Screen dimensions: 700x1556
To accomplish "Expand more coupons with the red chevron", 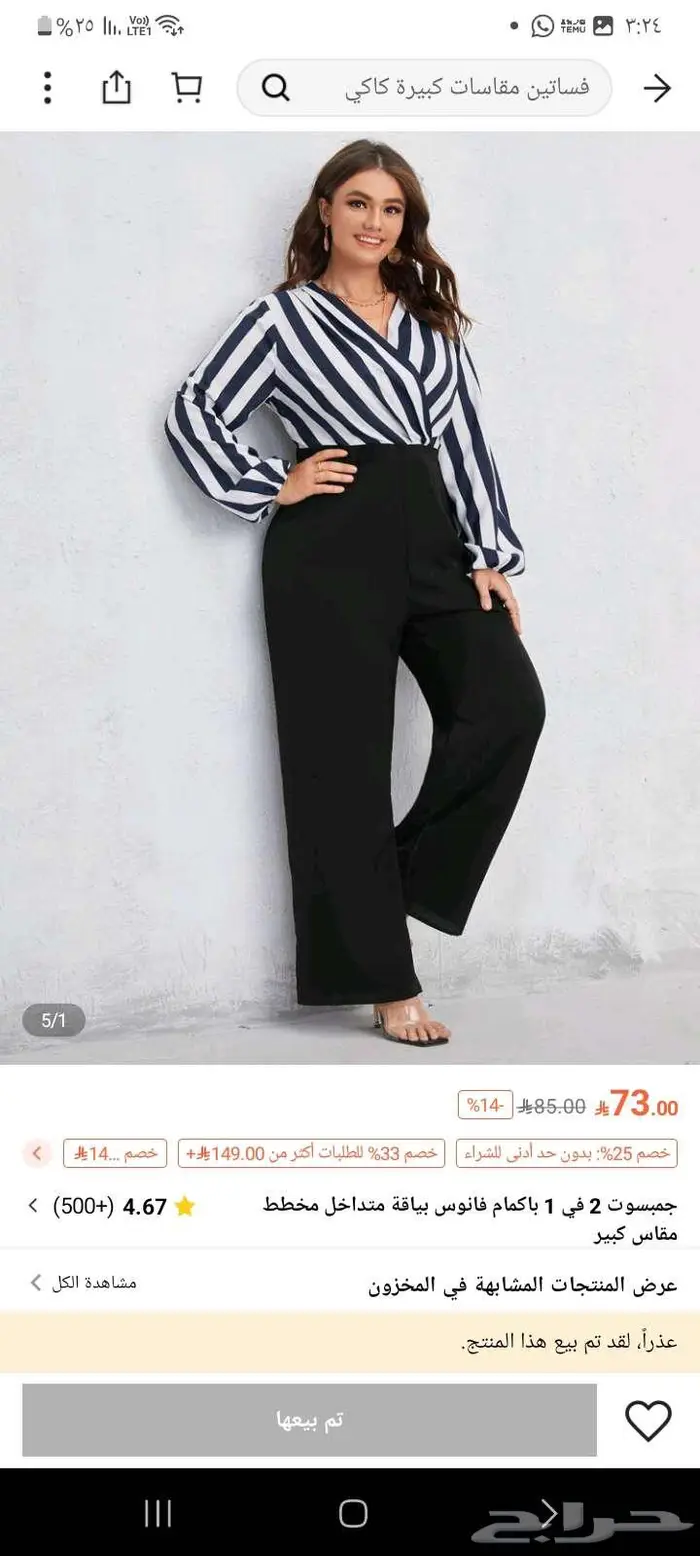I will coord(36,1153).
